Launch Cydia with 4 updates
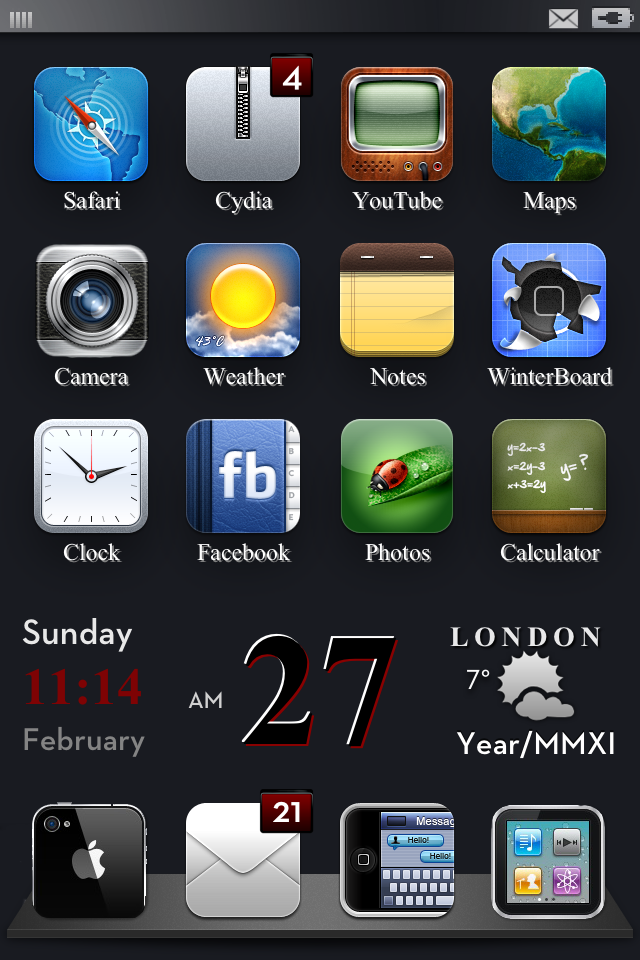Screen dimensions: 640x960 click(x=243, y=124)
